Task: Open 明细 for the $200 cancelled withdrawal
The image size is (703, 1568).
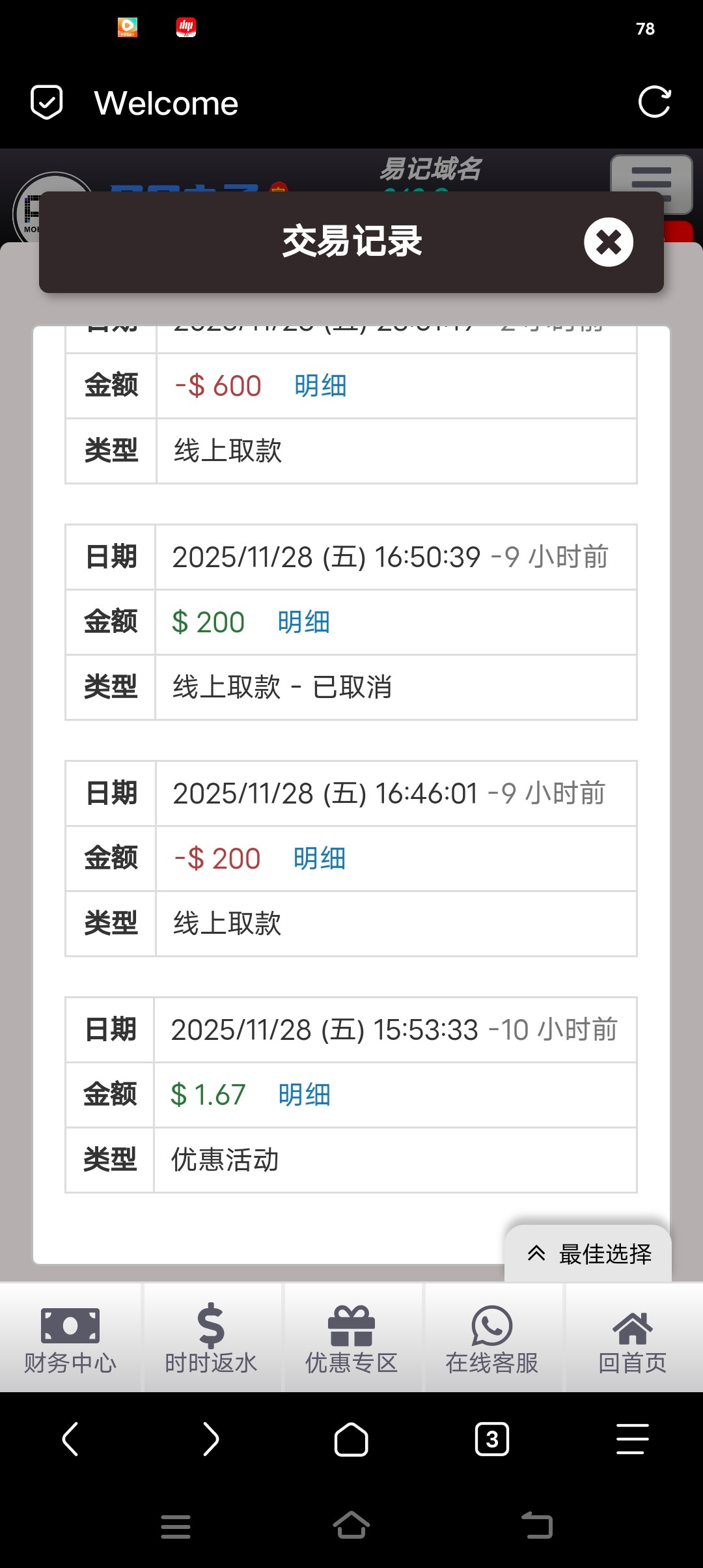Action: click(x=303, y=622)
